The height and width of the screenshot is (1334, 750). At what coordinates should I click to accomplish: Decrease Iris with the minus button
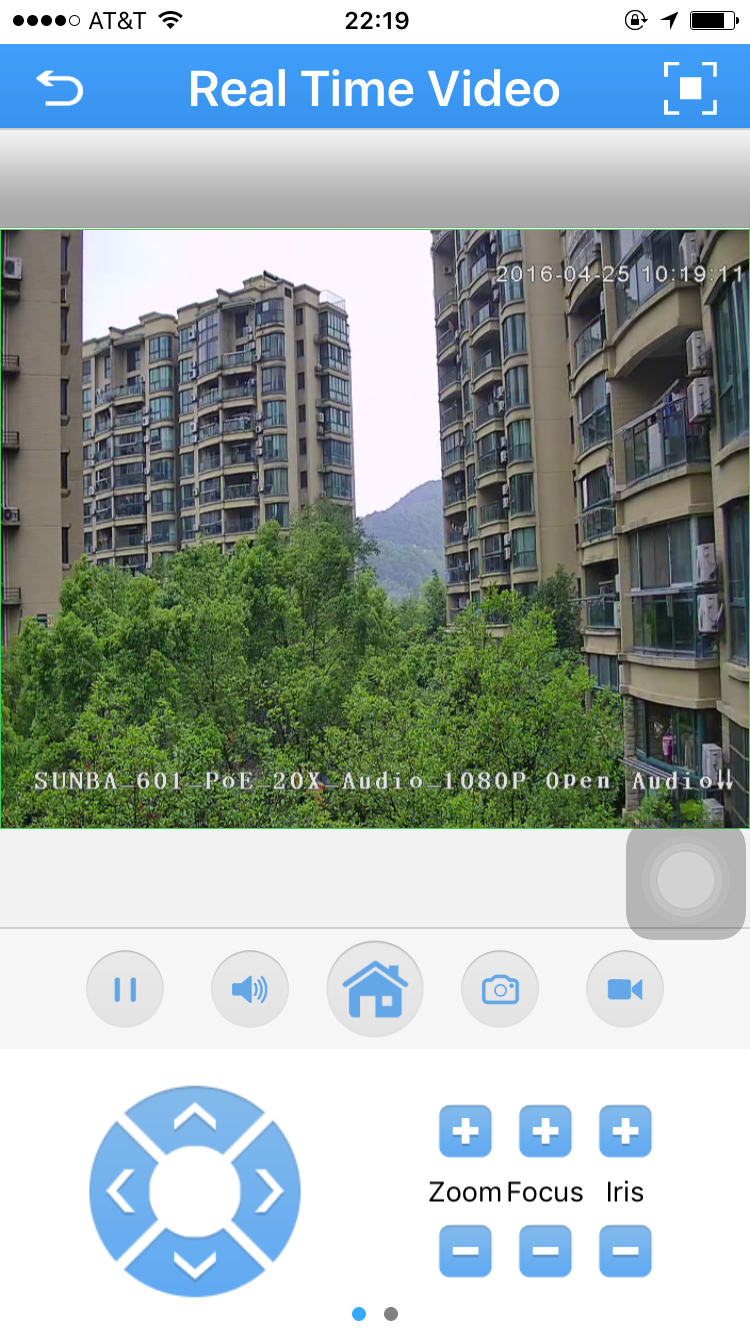pyautogui.click(x=625, y=1251)
